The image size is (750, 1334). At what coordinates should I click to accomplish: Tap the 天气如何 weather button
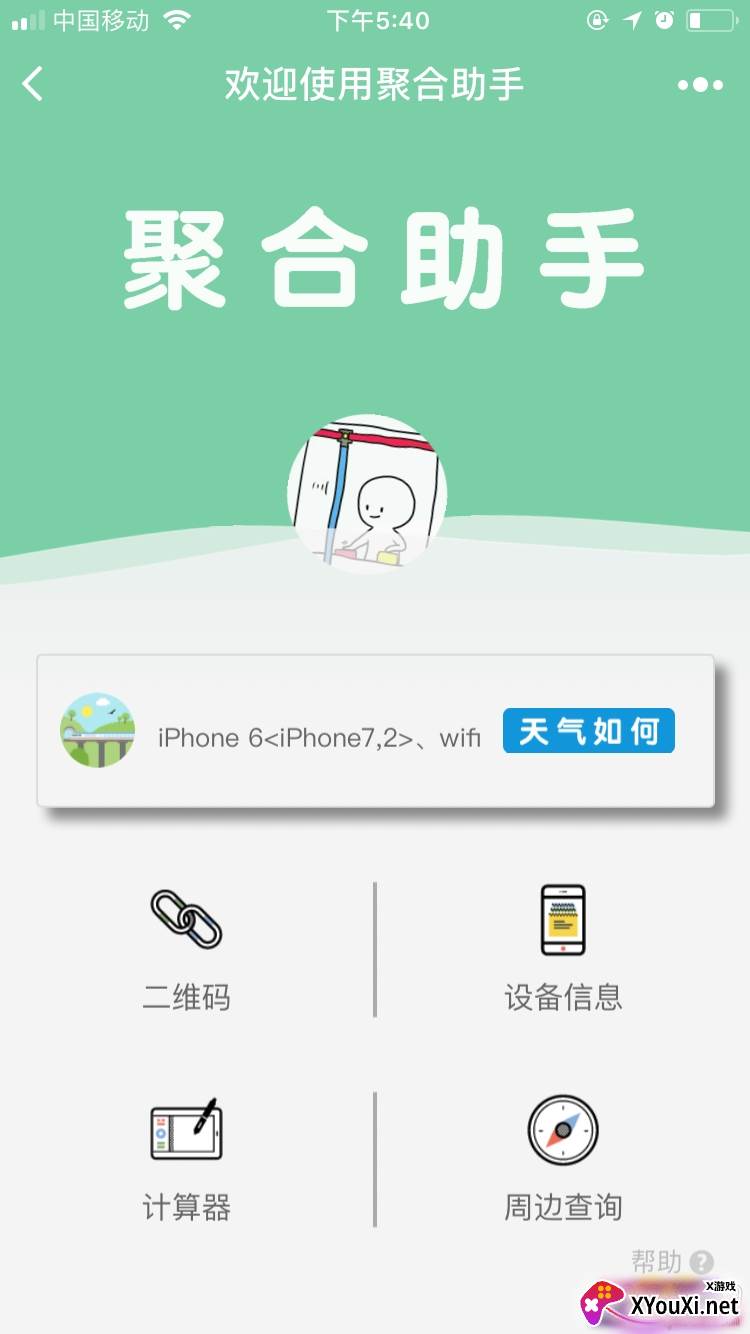tap(588, 731)
